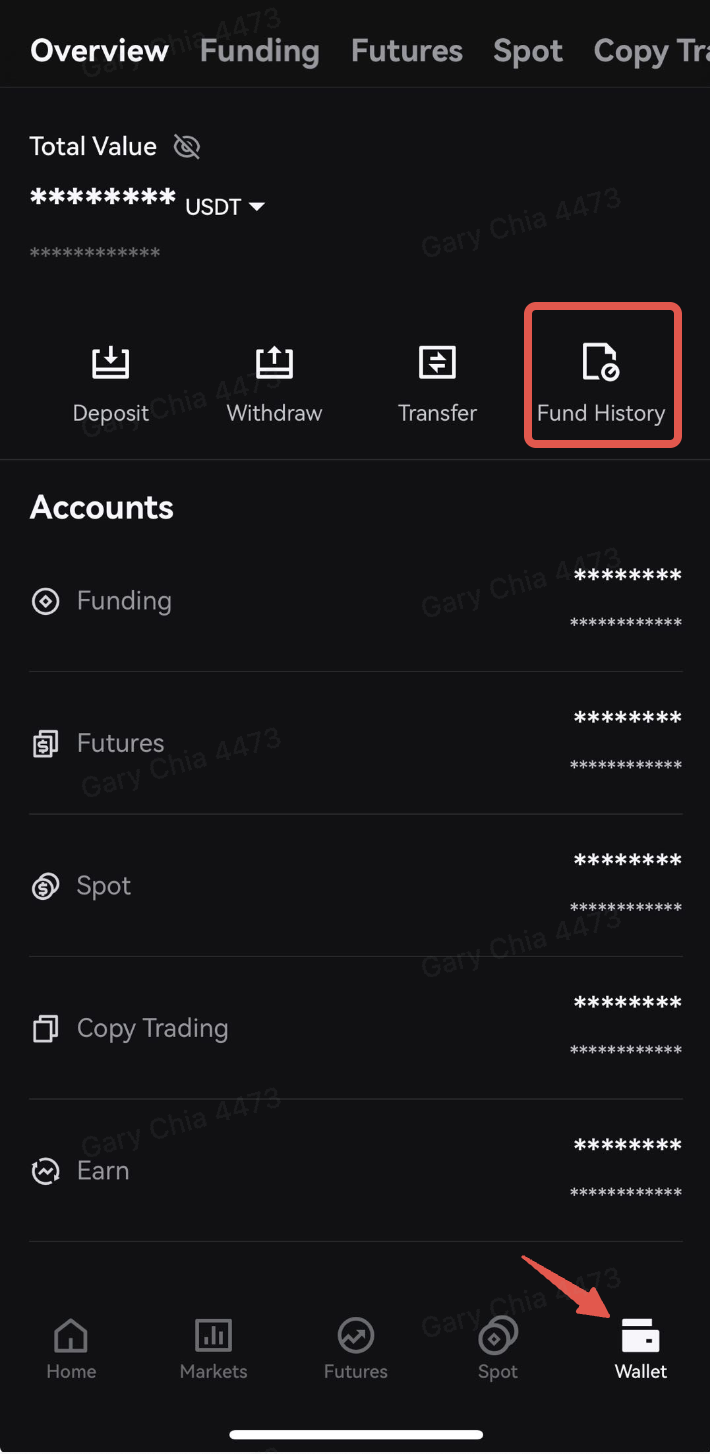Switch to the Spot top tab
Image resolution: width=710 pixels, height=1454 pixels.
click(528, 51)
